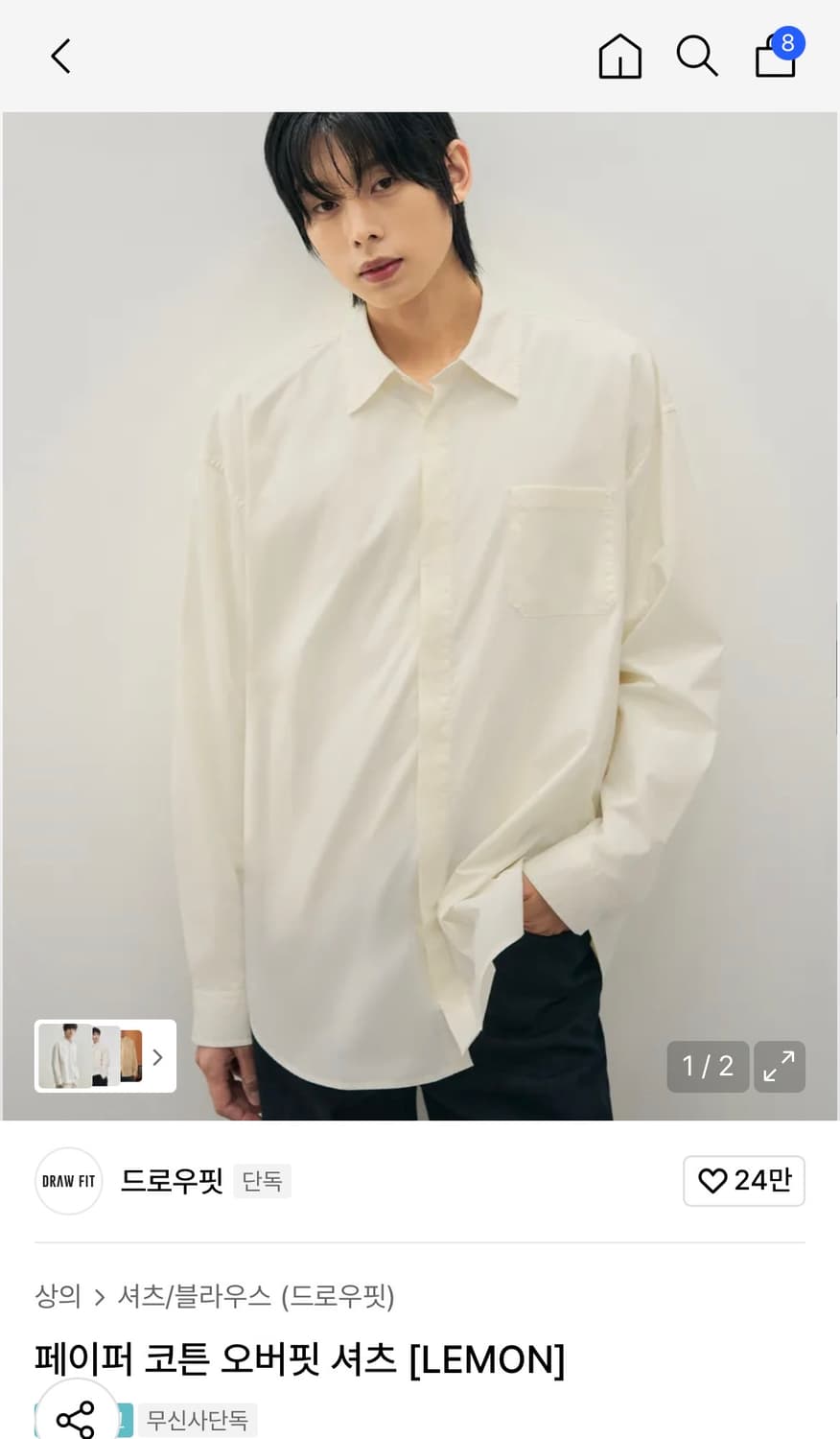Open the DRAW FIT brand logo
This screenshot has height=1439, width=840.
(x=68, y=1181)
